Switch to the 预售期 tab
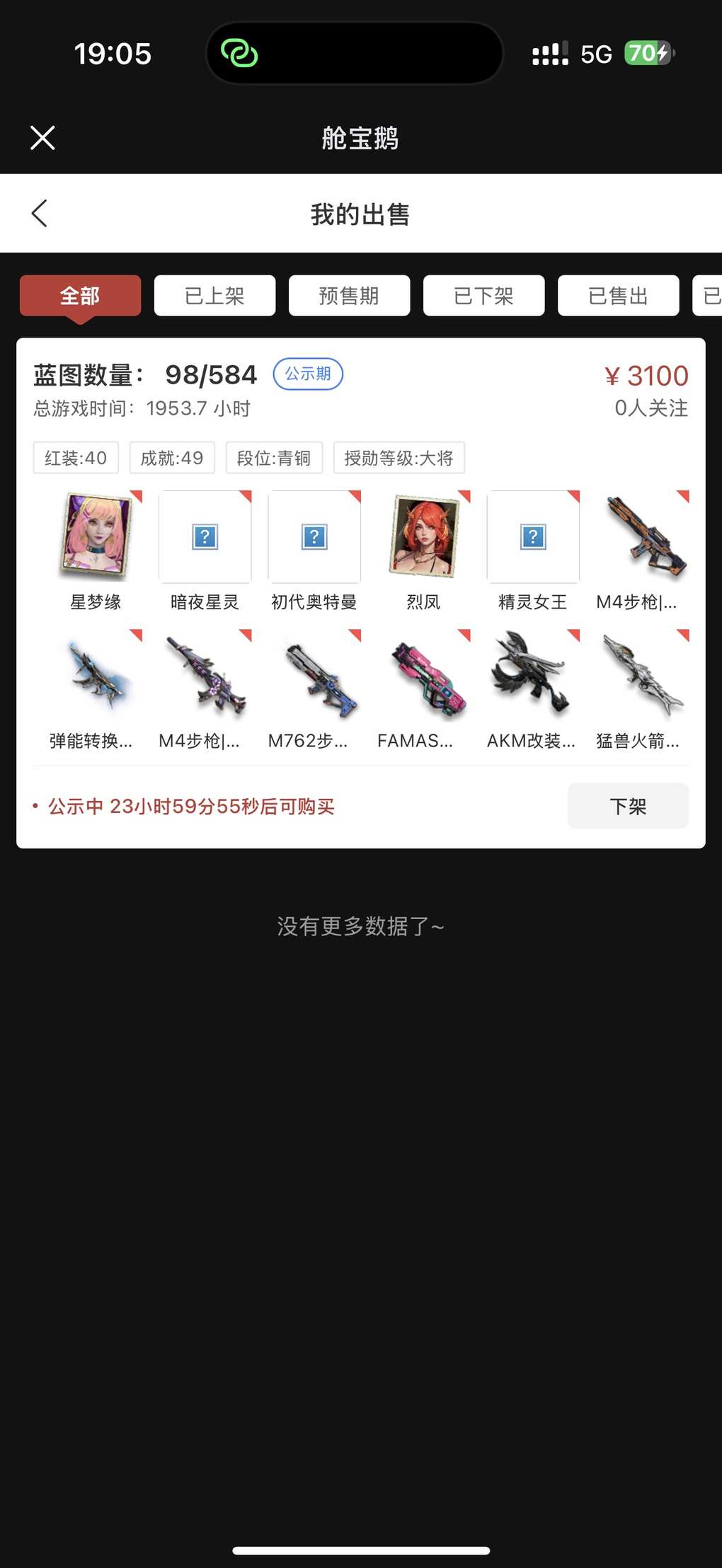The width and height of the screenshot is (722, 1568). click(x=349, y=295)
